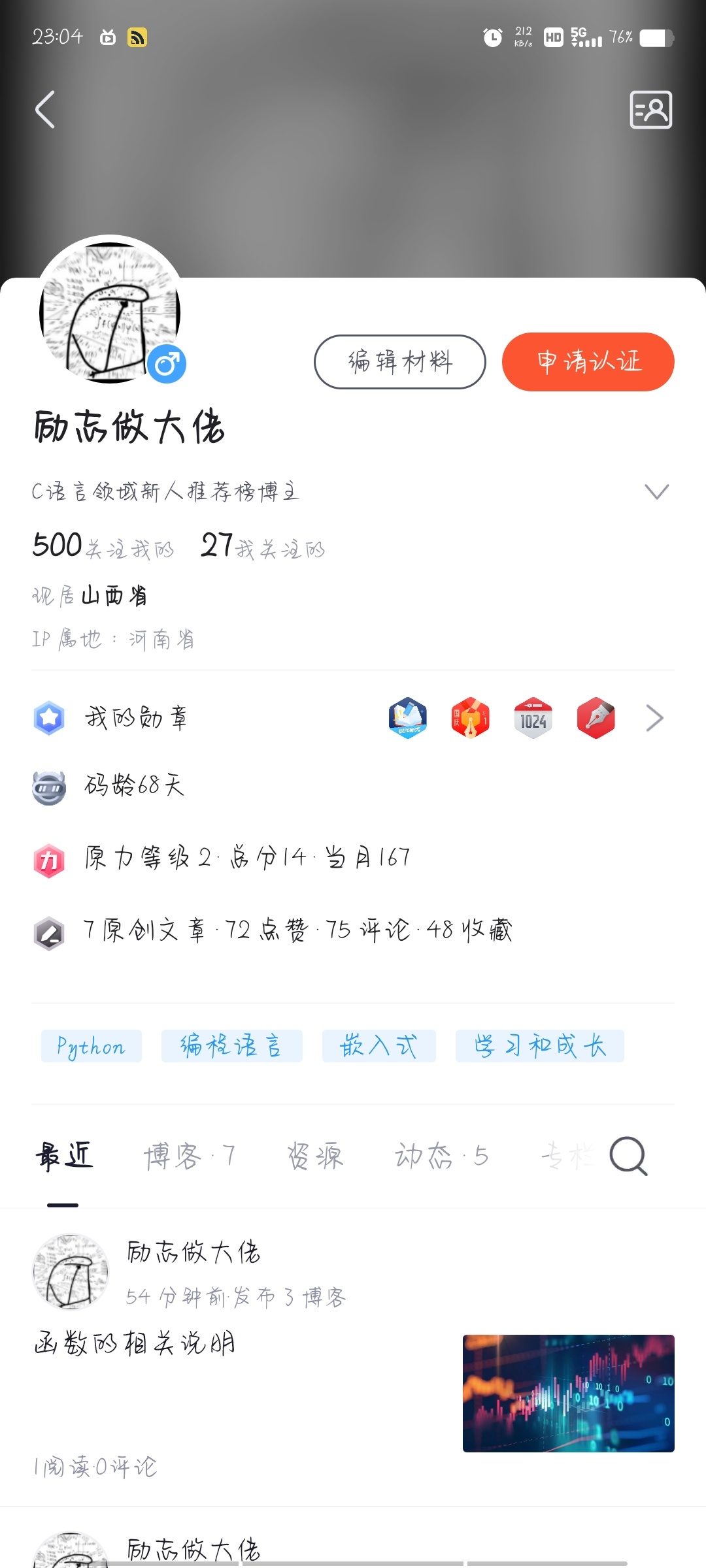The height and width of the screenshot is (1568, 706).
Task: Open the large profile avatar
Action: [110, 312]
